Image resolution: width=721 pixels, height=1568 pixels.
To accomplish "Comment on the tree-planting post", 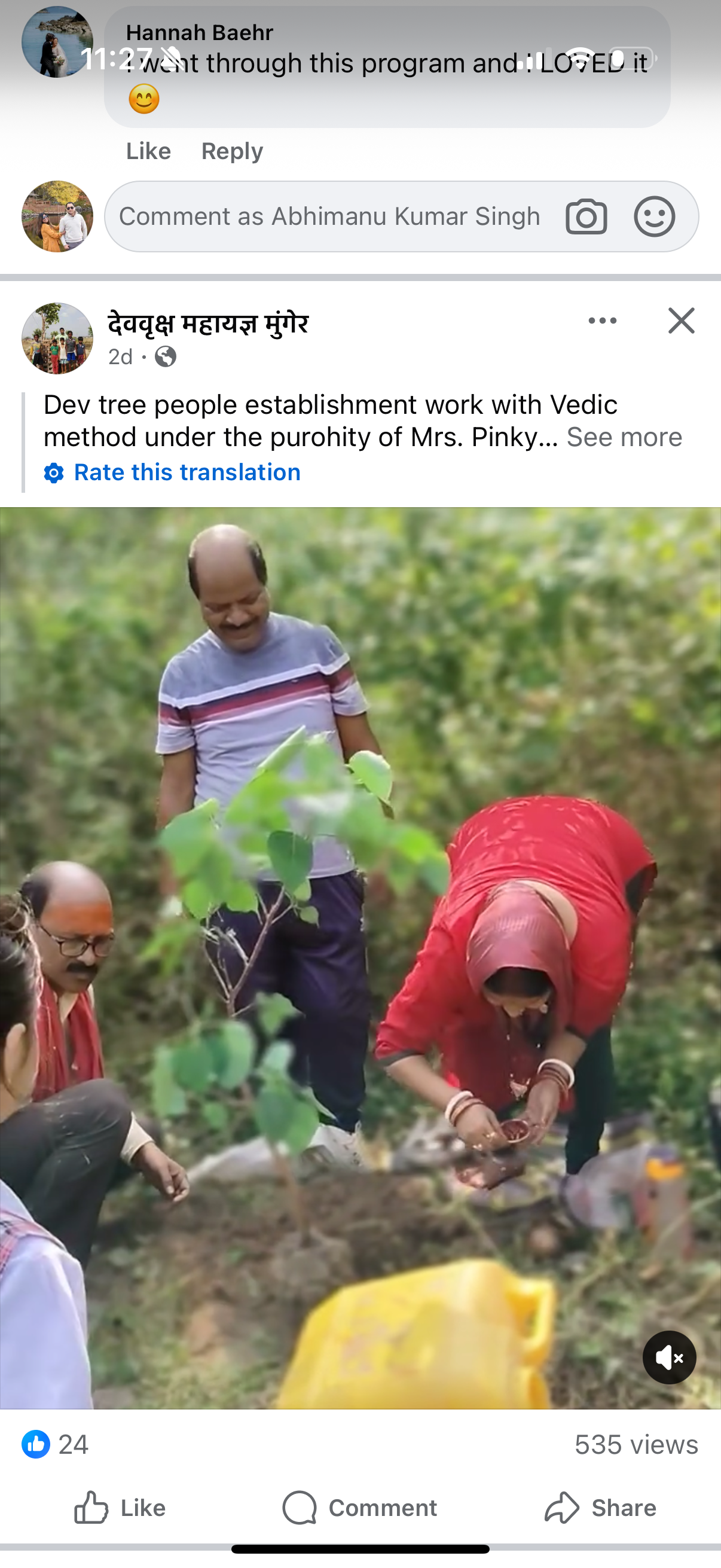I will pos(359,1507).
